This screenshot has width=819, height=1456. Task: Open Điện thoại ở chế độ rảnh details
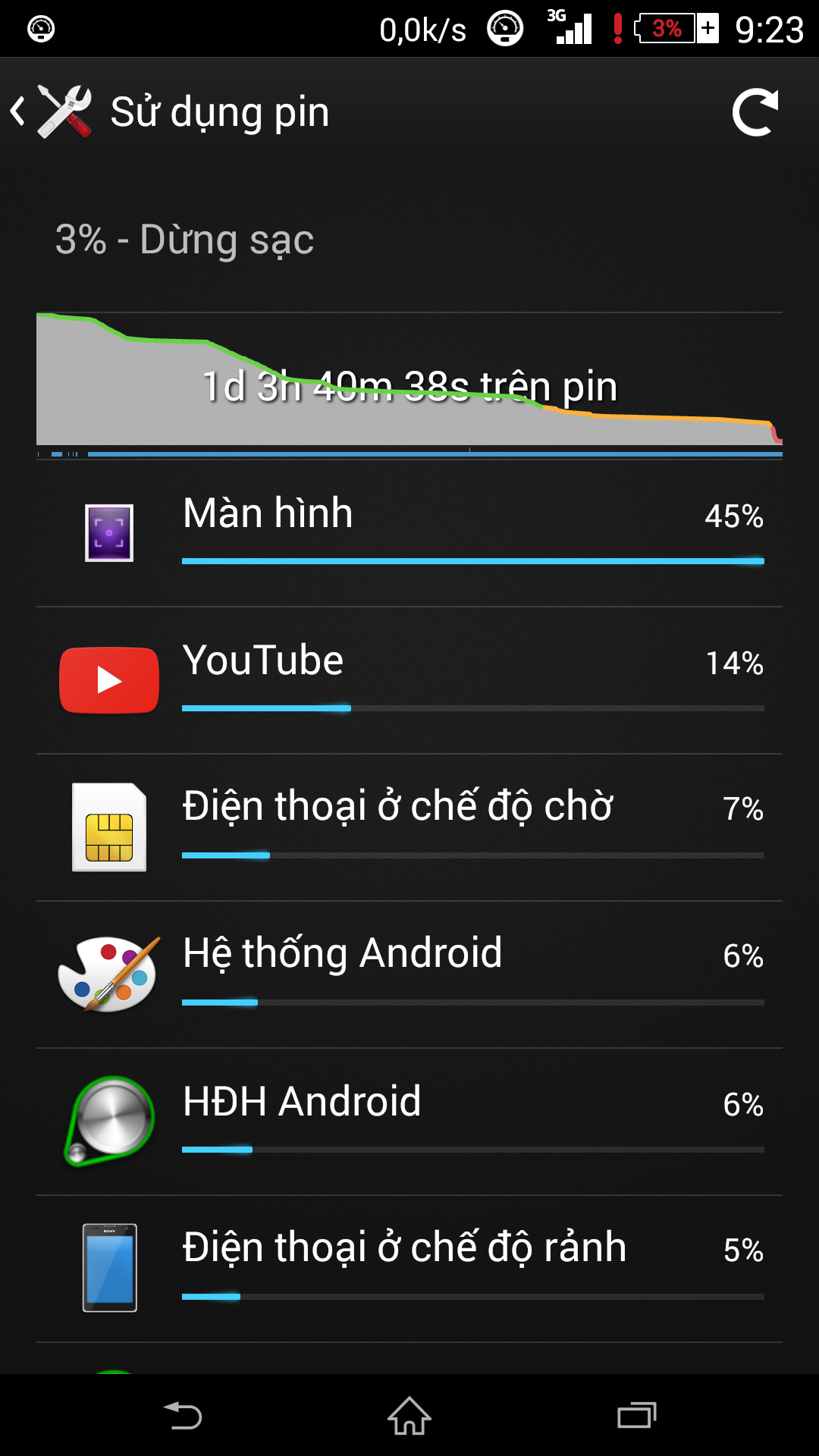pyautogui.click(x=409, y=1269)
